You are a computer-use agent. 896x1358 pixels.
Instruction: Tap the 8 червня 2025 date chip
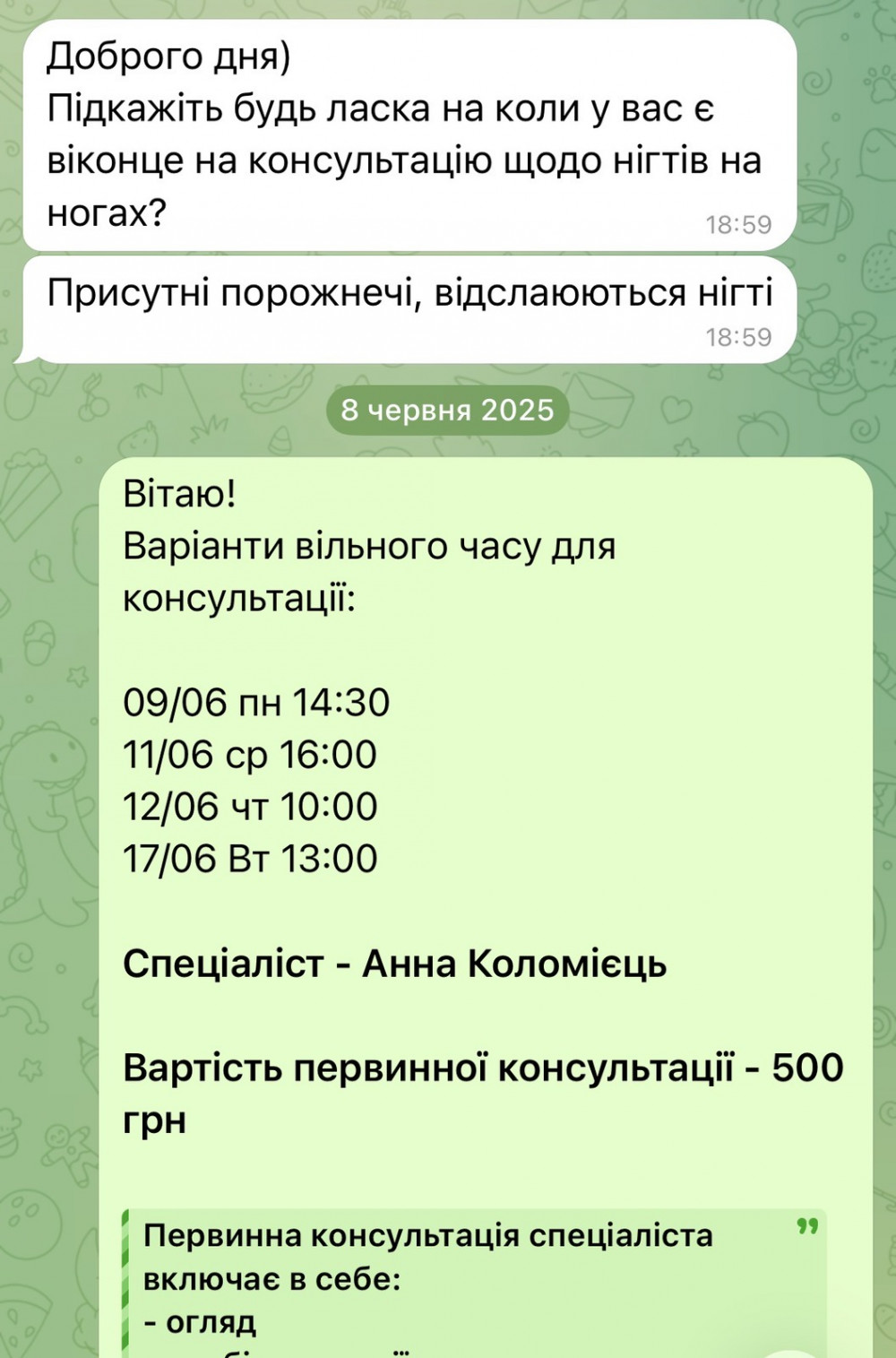(x=447, y=411)
